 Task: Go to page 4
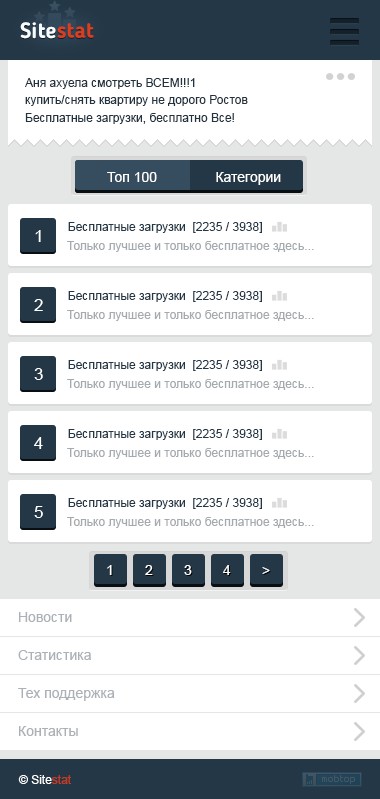(227, 570)
